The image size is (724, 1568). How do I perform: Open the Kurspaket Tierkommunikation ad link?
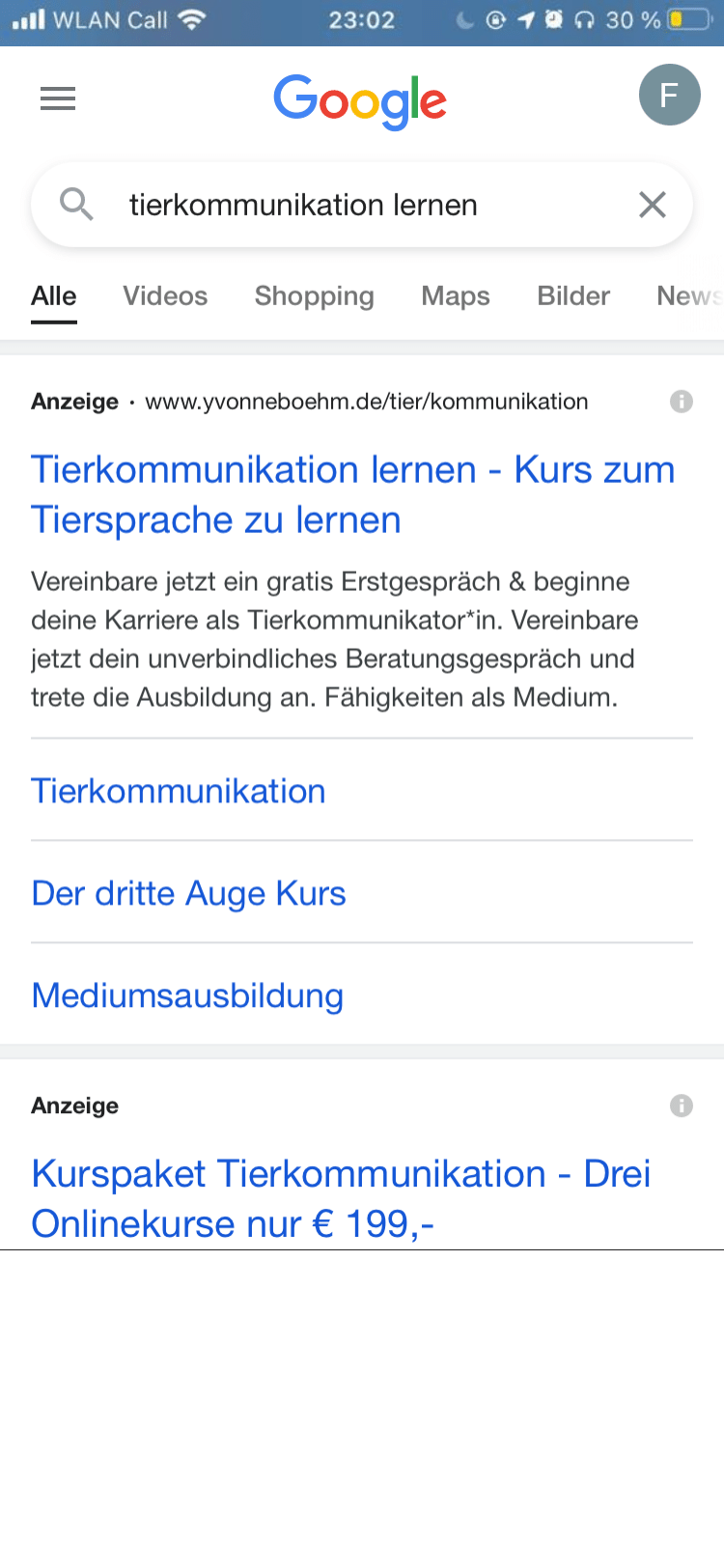(x=341, y=1198)
